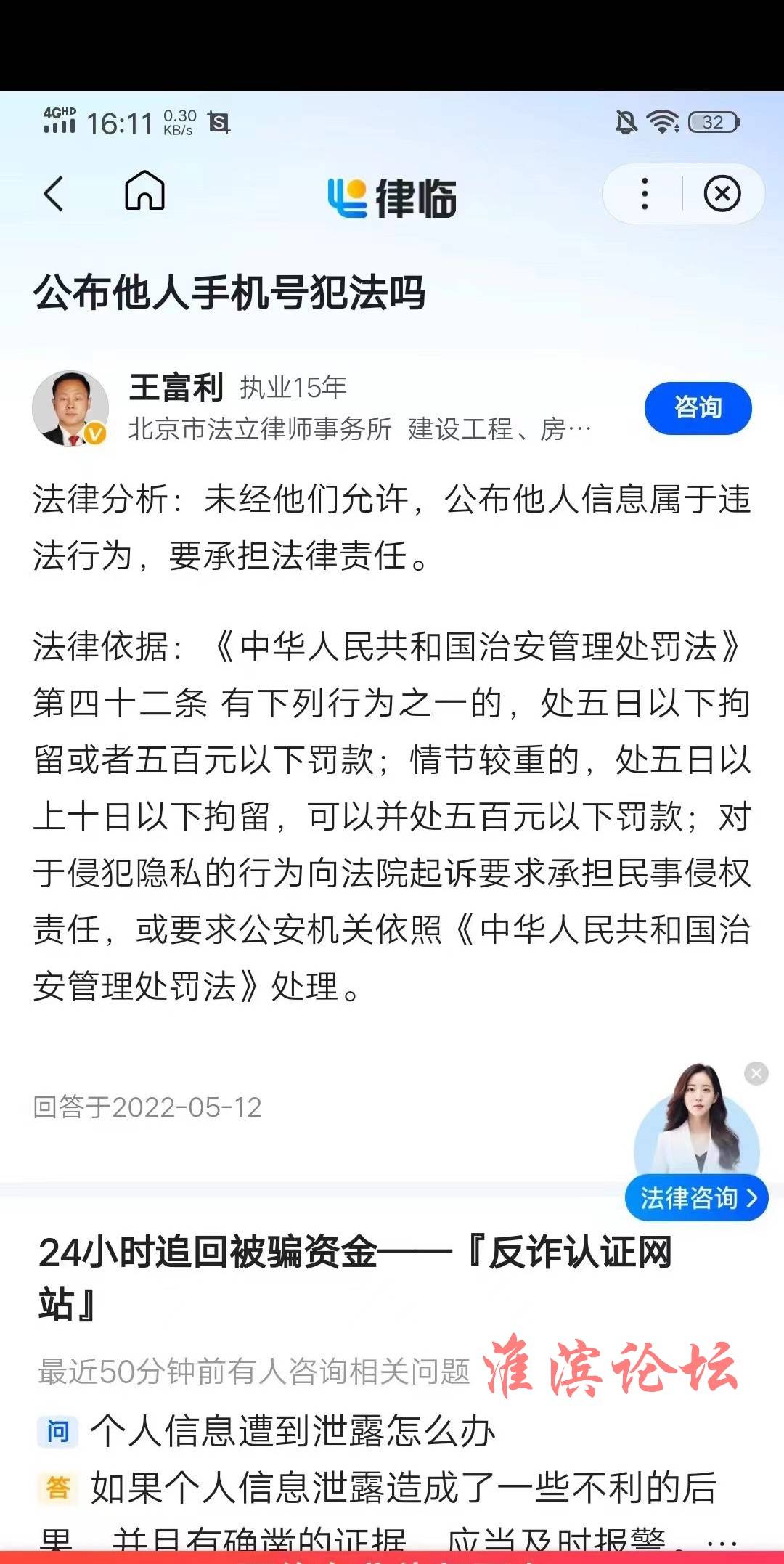Open the 24小时追回被骗资金 card

click(x=356, y=1276)
